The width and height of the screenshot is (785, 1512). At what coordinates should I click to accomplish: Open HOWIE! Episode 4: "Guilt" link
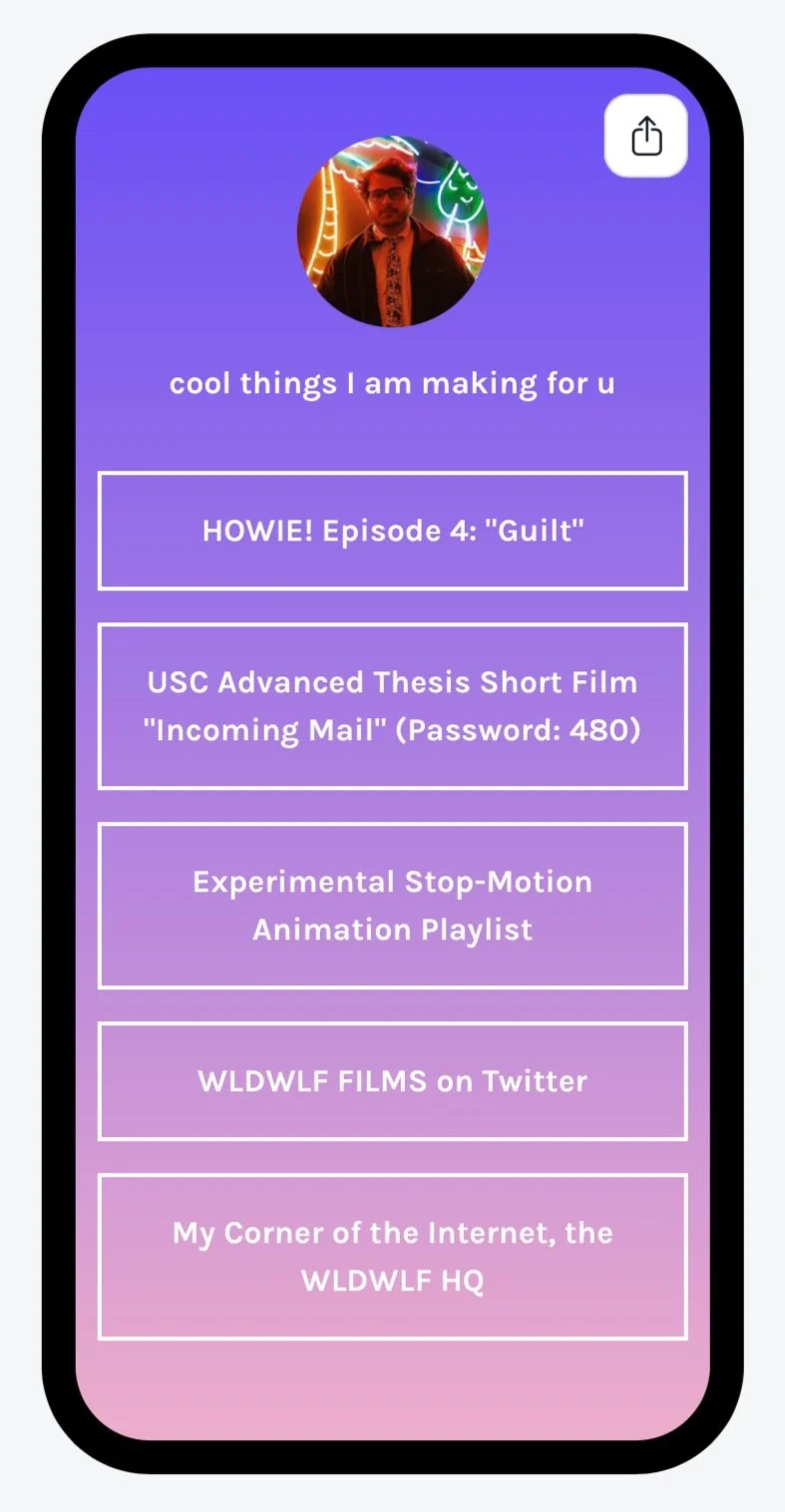pos(392,531)
